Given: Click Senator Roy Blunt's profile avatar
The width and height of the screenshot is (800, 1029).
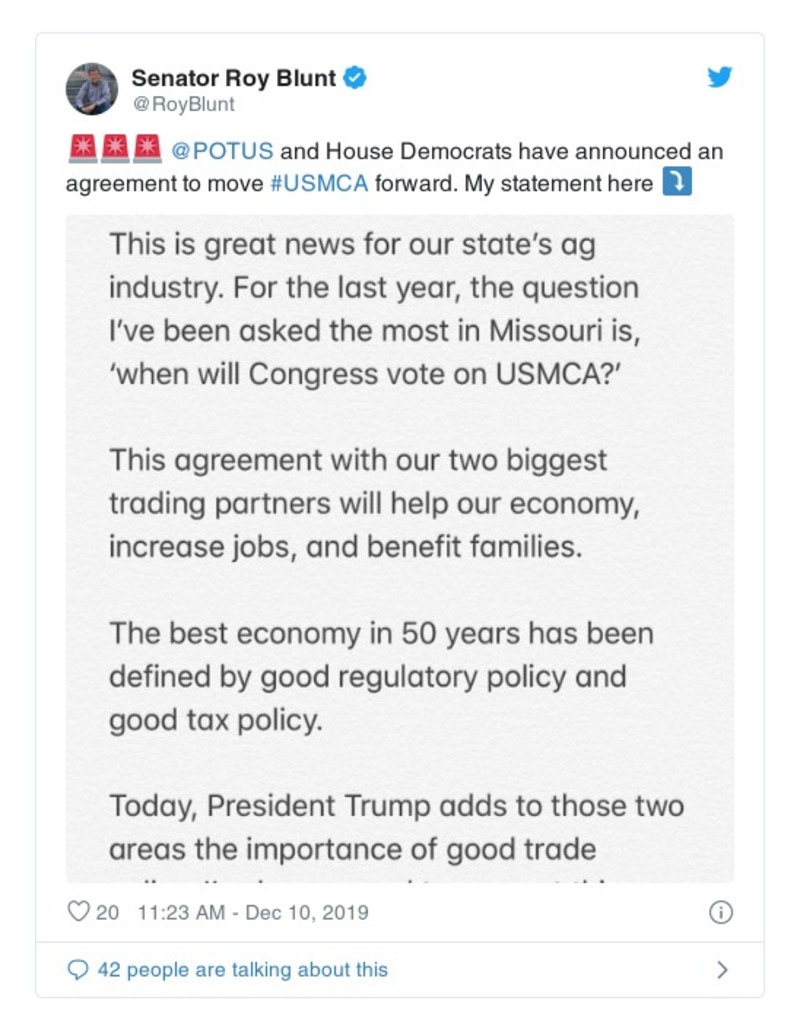Looking at the screenshot, I should [x=92, y=85].
